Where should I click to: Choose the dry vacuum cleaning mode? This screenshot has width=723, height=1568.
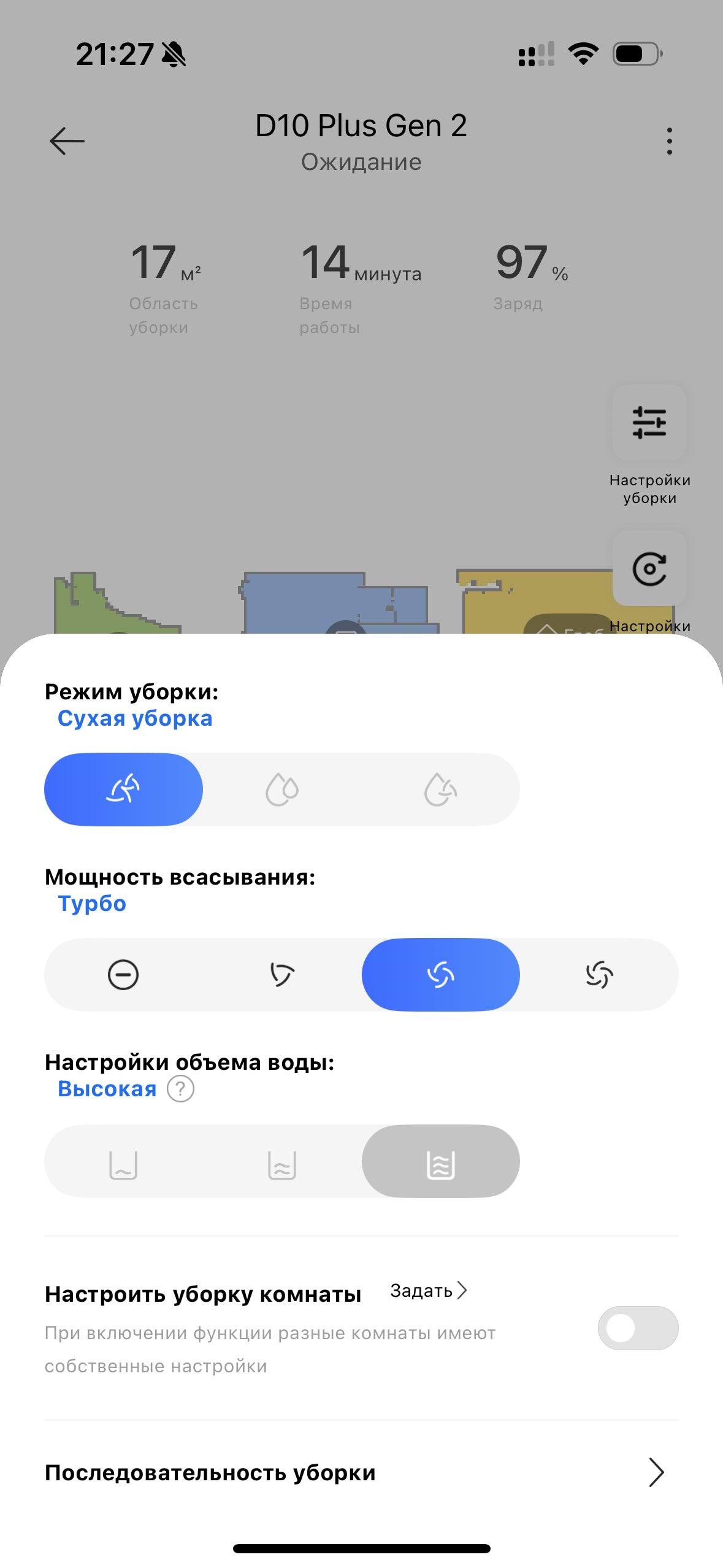[123, 790]
